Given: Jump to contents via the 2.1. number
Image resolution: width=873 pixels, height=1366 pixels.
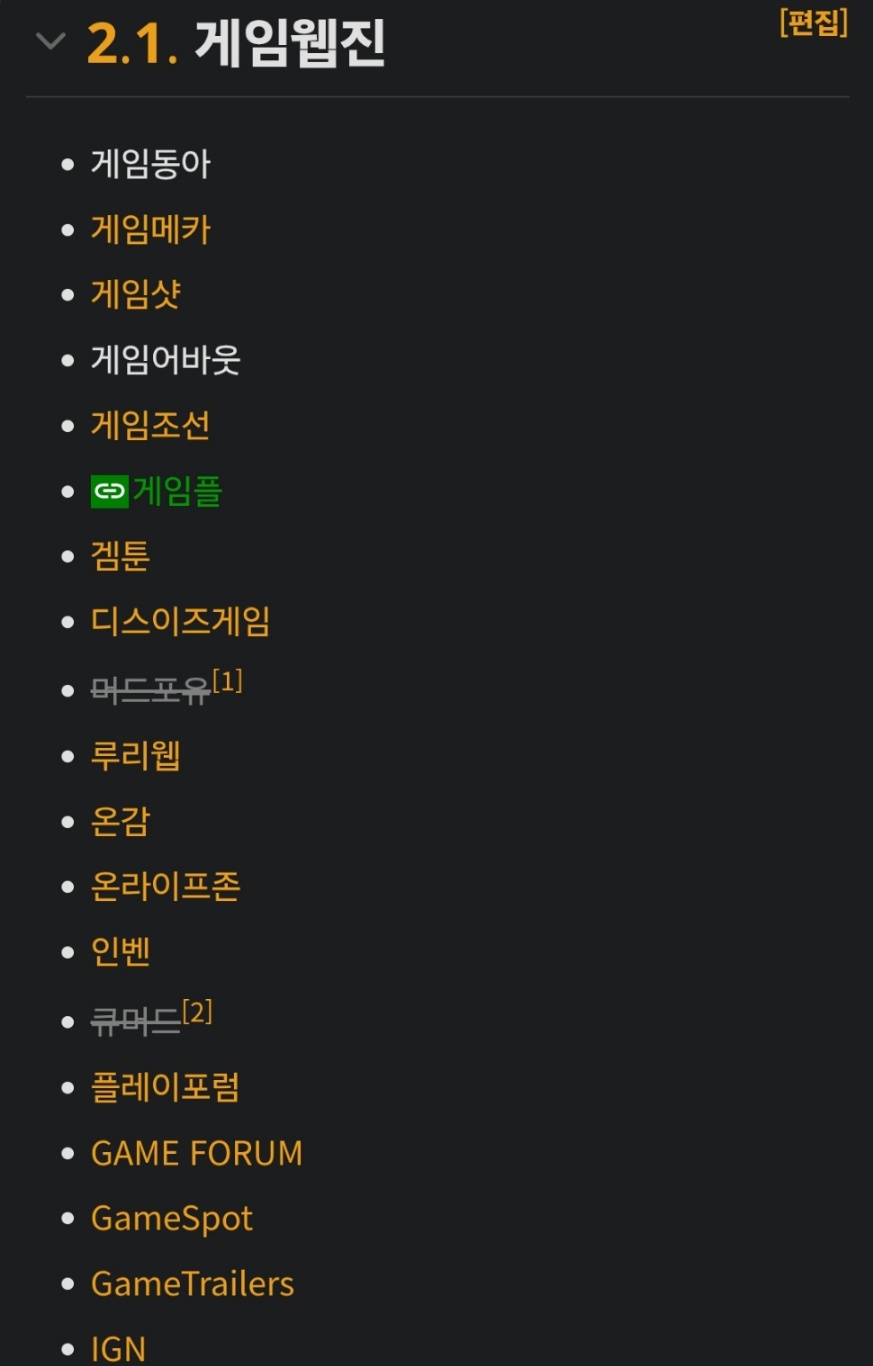Looking at the screenshot, I should (x=132, y=45).
